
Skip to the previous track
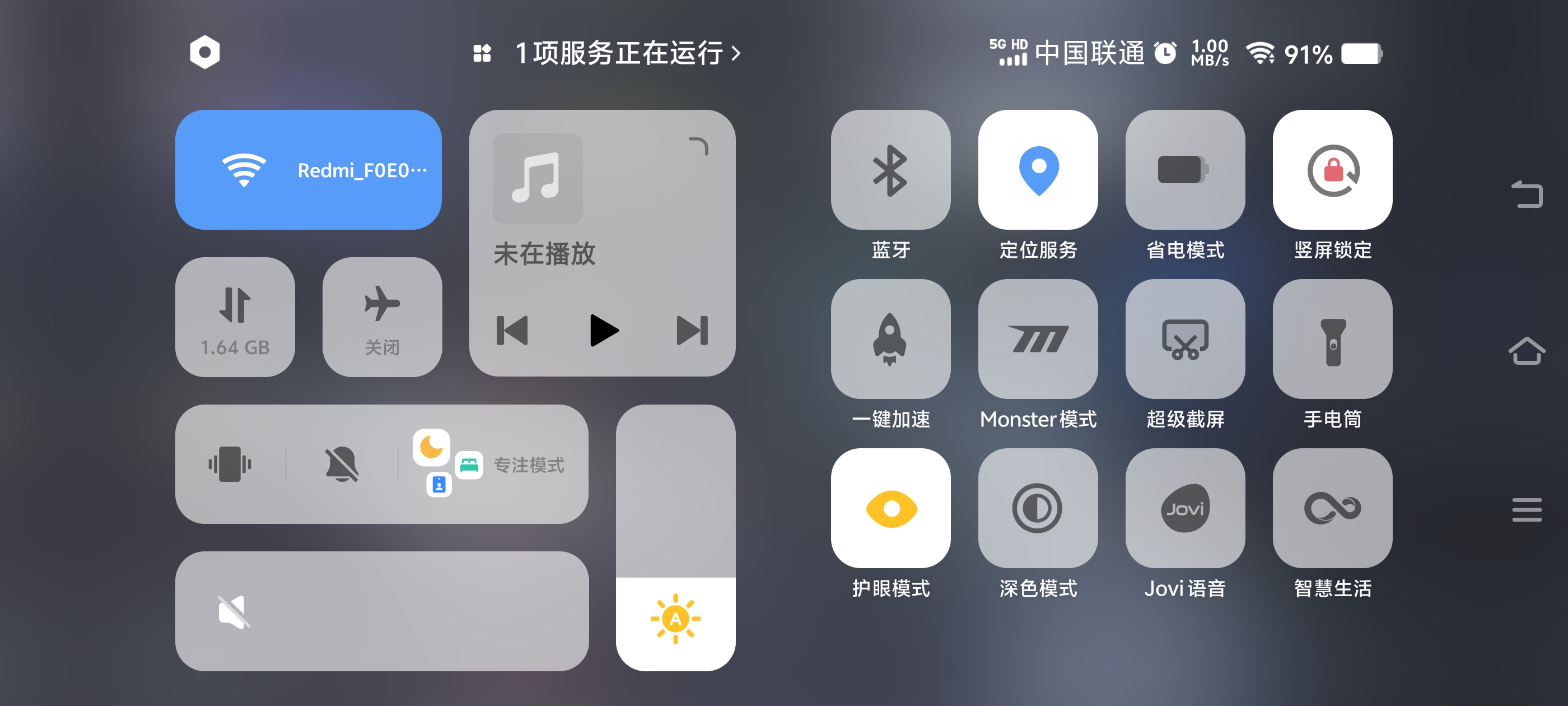[512, 331]
